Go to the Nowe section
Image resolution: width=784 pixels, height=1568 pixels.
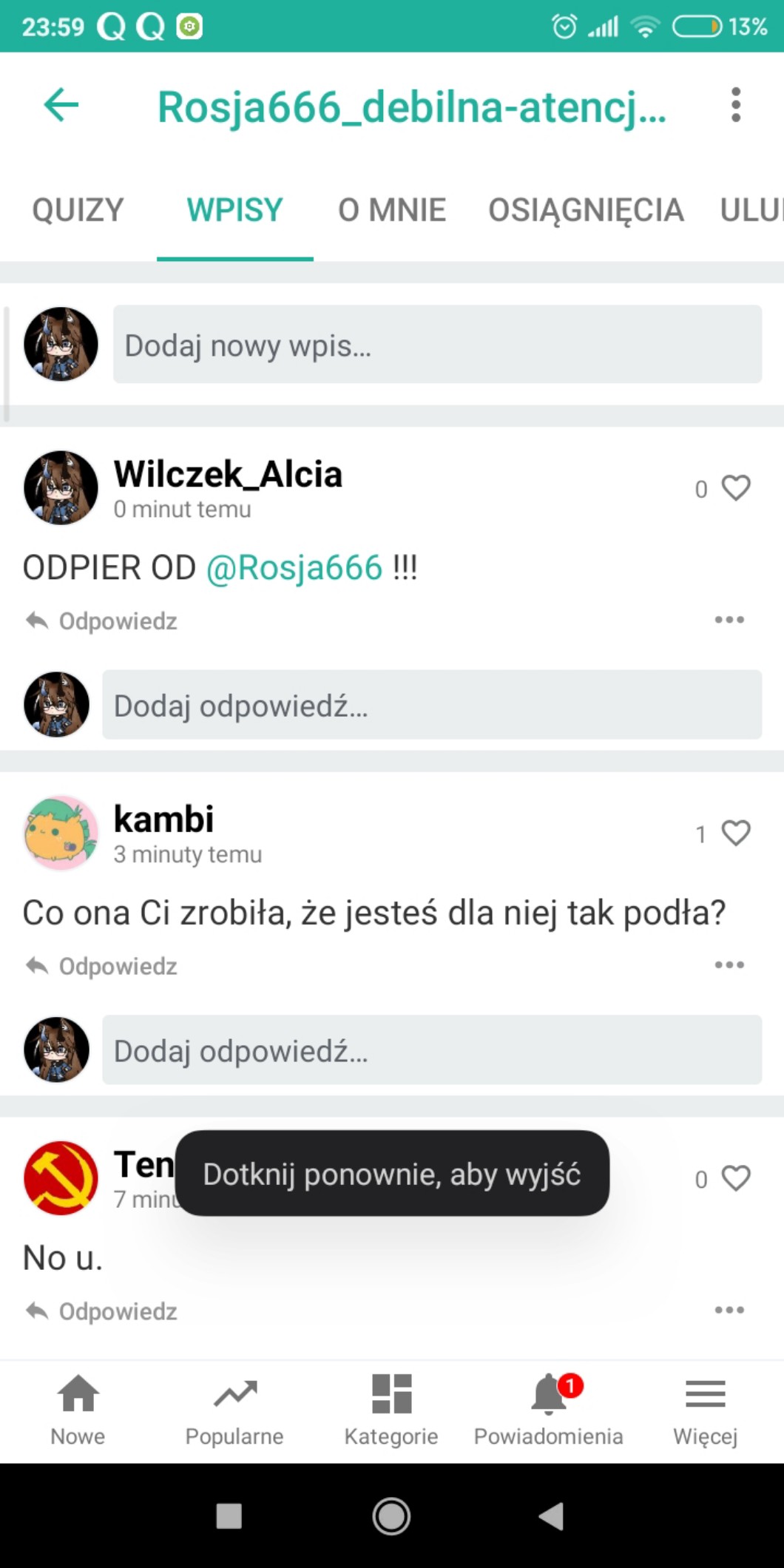pos(78,1410)
